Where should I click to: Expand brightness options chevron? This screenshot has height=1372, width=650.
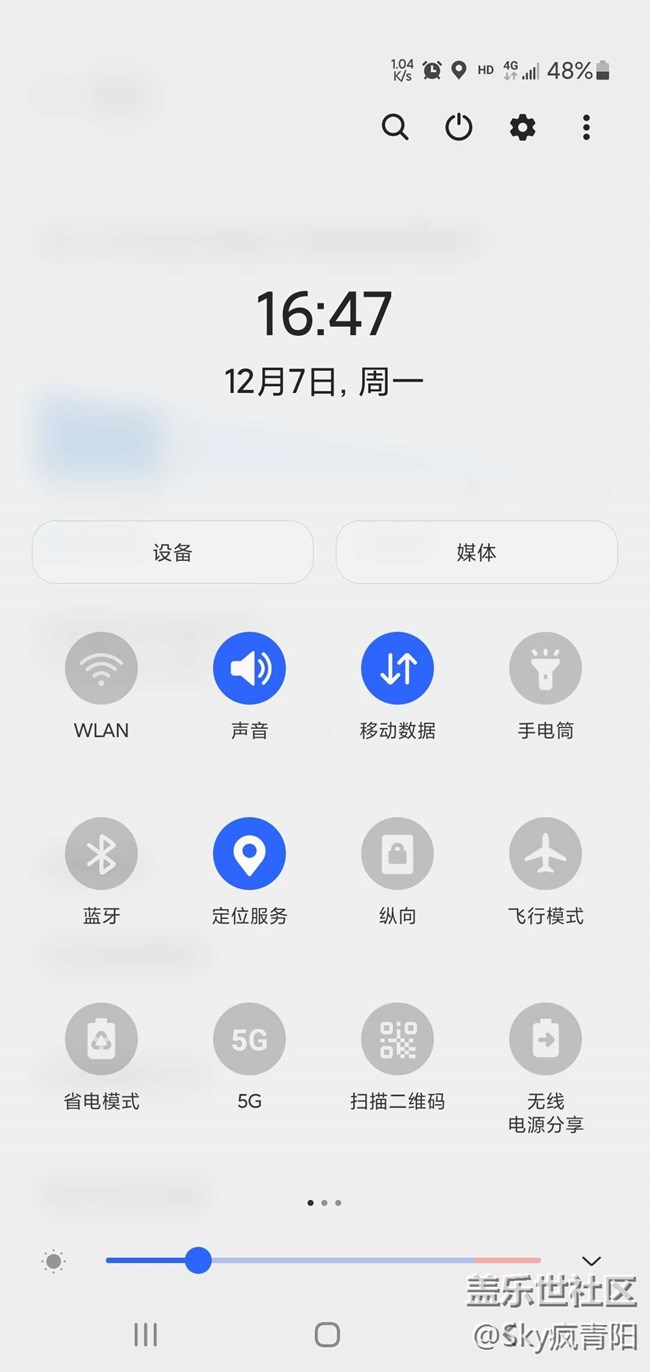tap(591, 1261)
